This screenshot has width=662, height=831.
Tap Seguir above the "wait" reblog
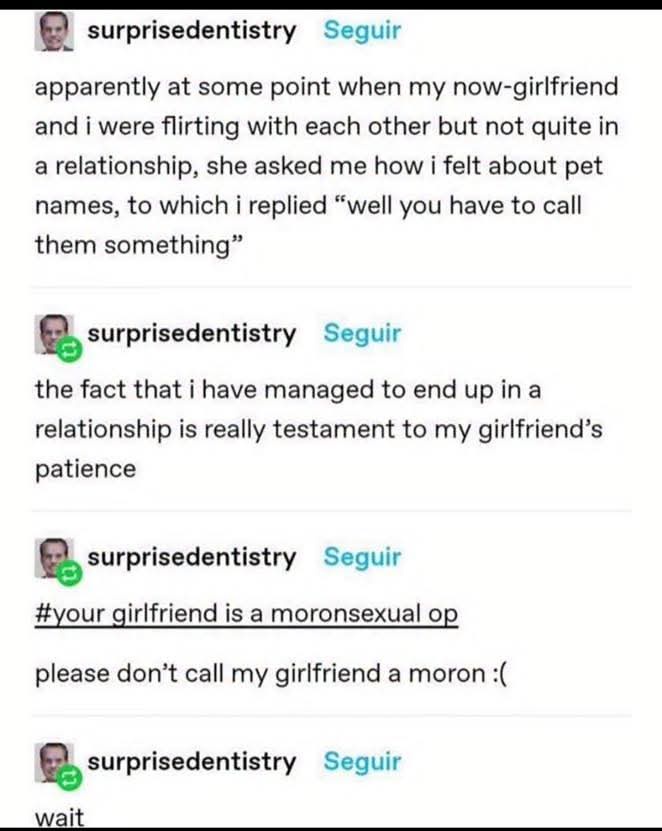click(x=362, y=762)
